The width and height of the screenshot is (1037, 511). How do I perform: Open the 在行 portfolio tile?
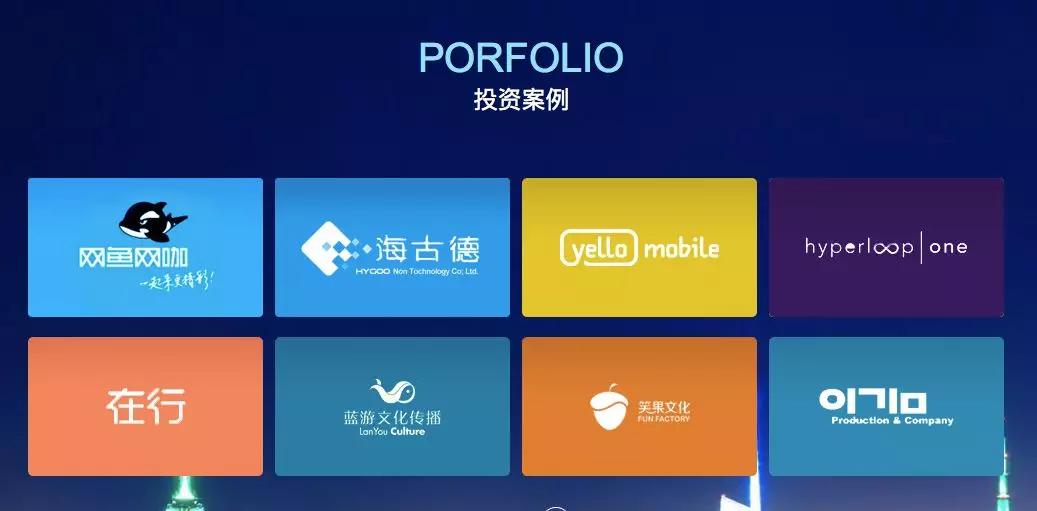coord(145,407)
